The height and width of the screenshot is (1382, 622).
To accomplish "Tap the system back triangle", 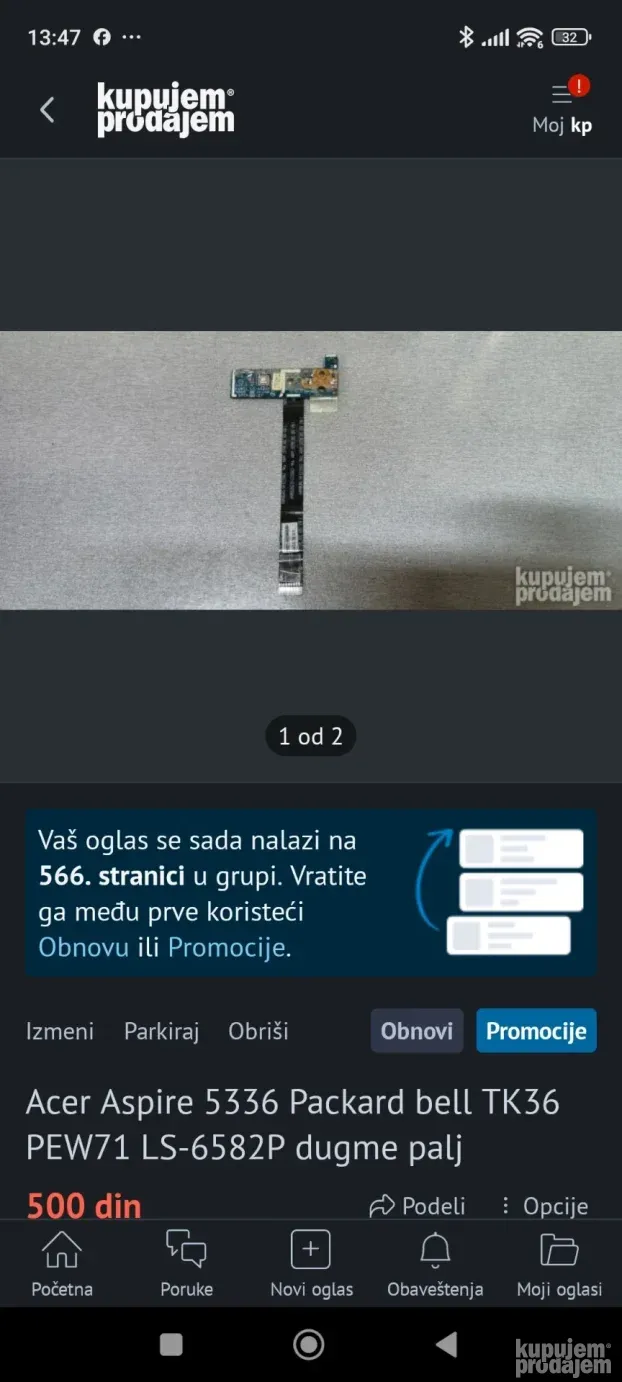I will tap(447, 1344).
